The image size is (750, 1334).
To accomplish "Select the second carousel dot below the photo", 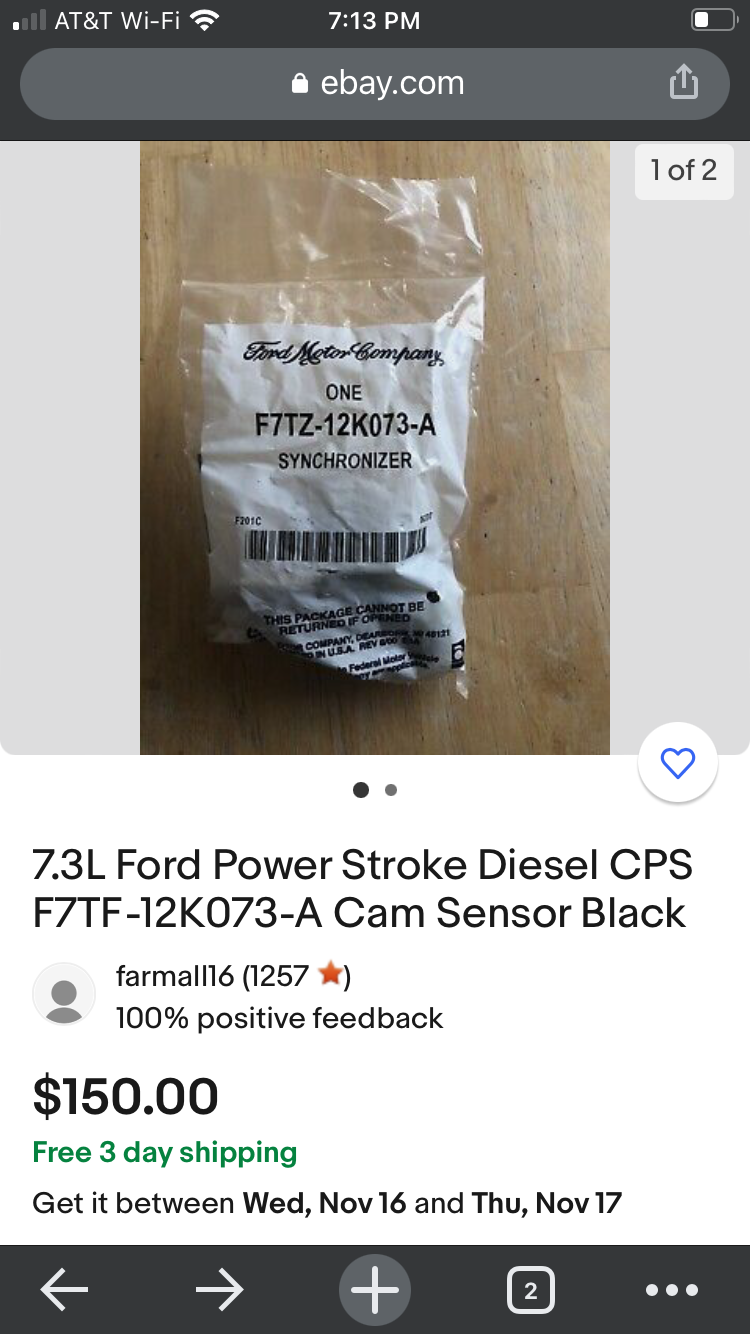I will (x=390, y=789).
